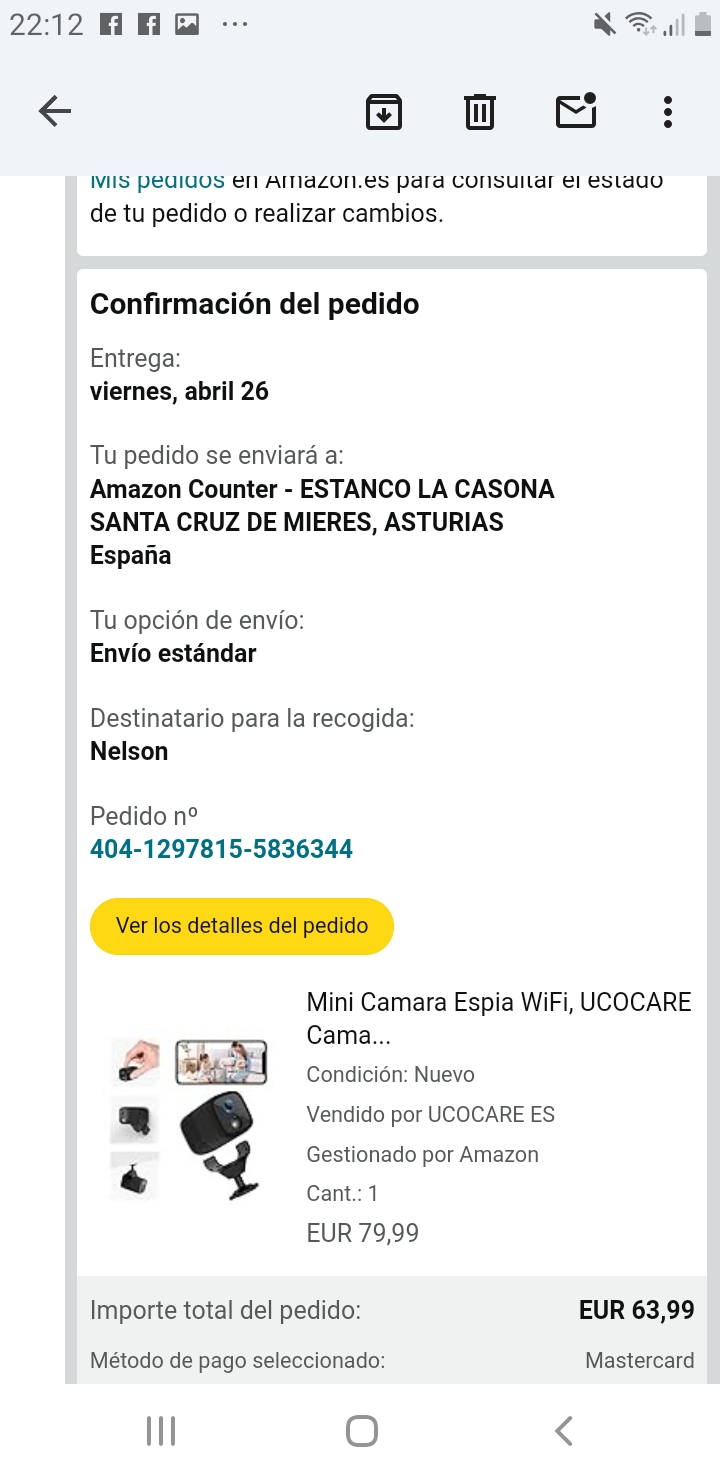
Task: Open order number 404-1297815-5836344
Action: 221,849
